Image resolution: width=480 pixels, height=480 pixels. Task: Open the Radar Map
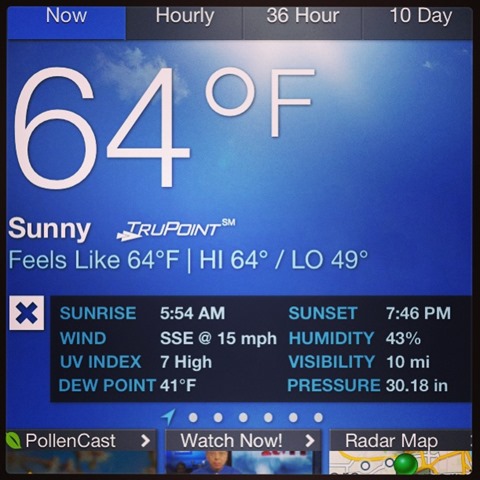coord(401,441)
